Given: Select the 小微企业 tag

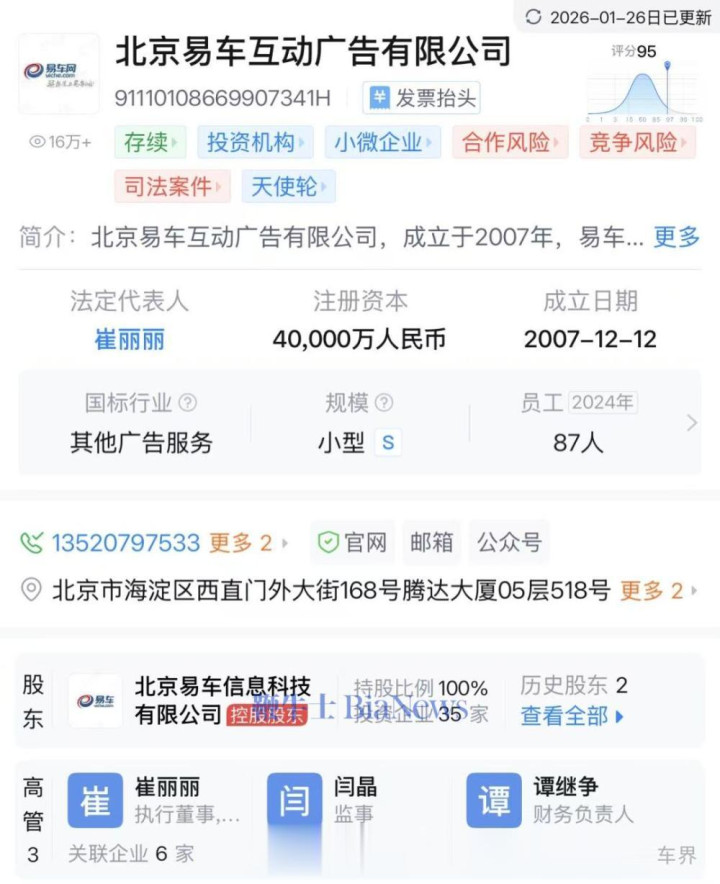Looking at the screenshot, I should [x=382, y=142].
